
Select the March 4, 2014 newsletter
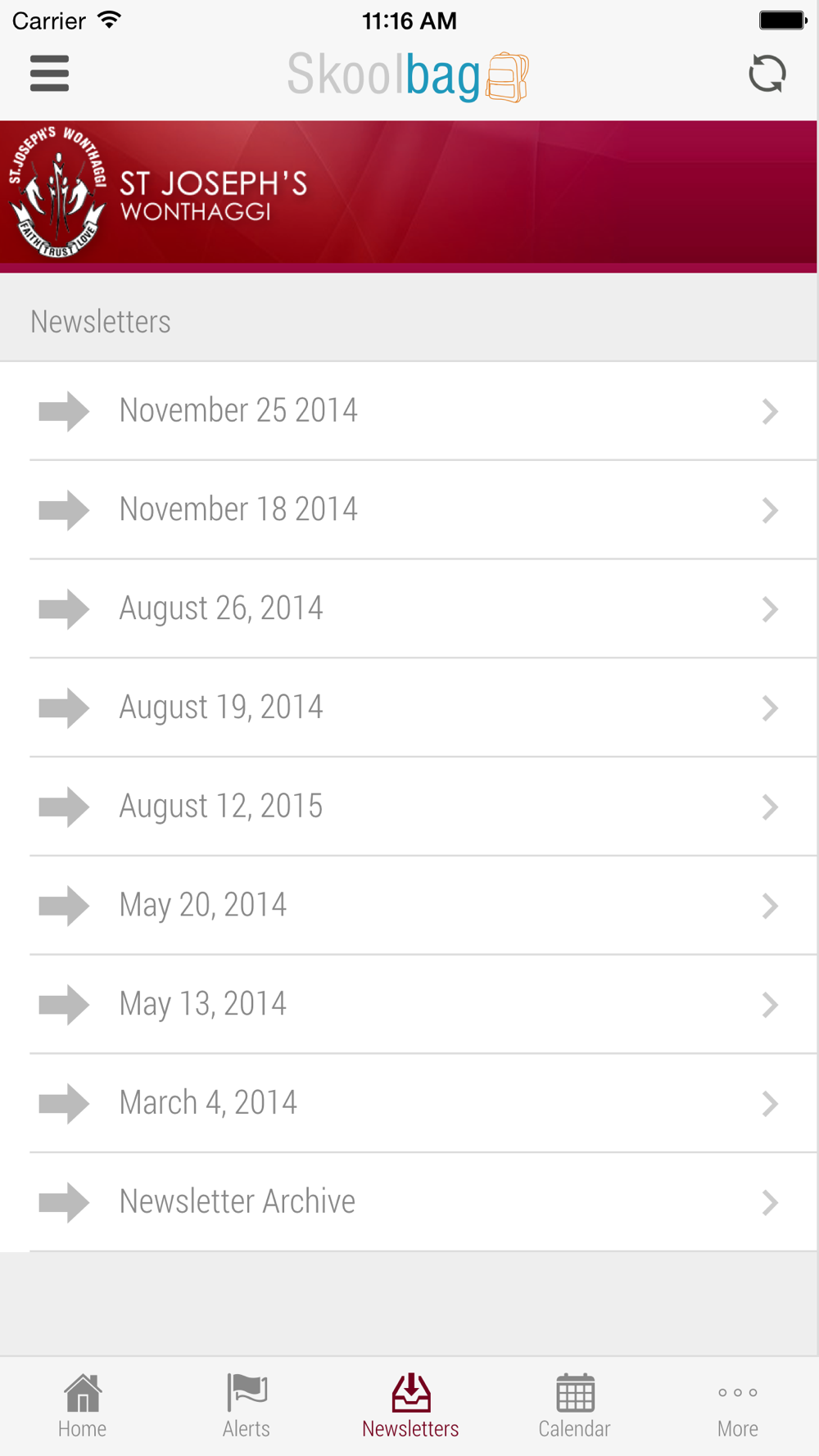pyautogui.click(x=409, y=1104)
